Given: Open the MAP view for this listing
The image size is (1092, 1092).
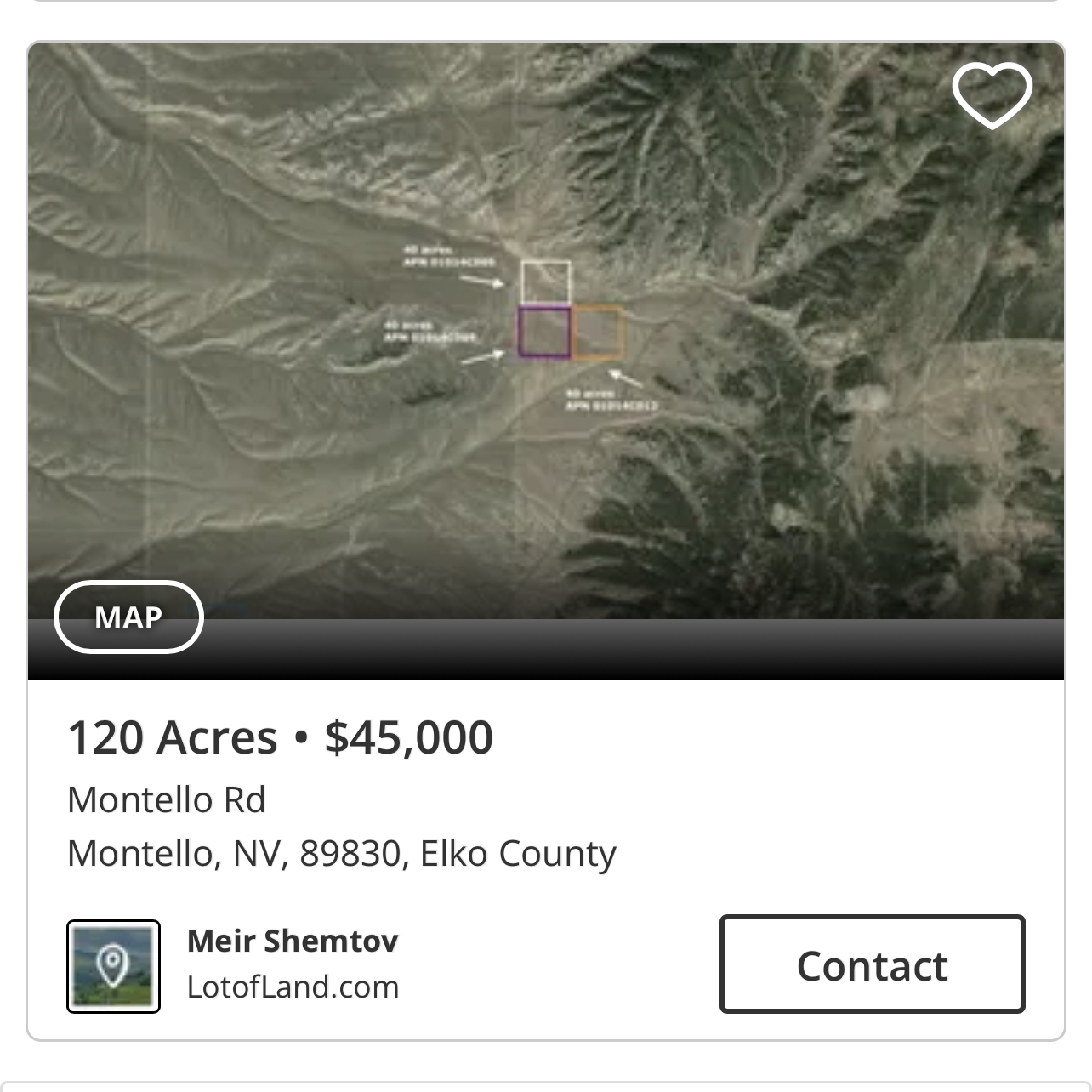Looking at the screenshot, I should pos(128,617).
